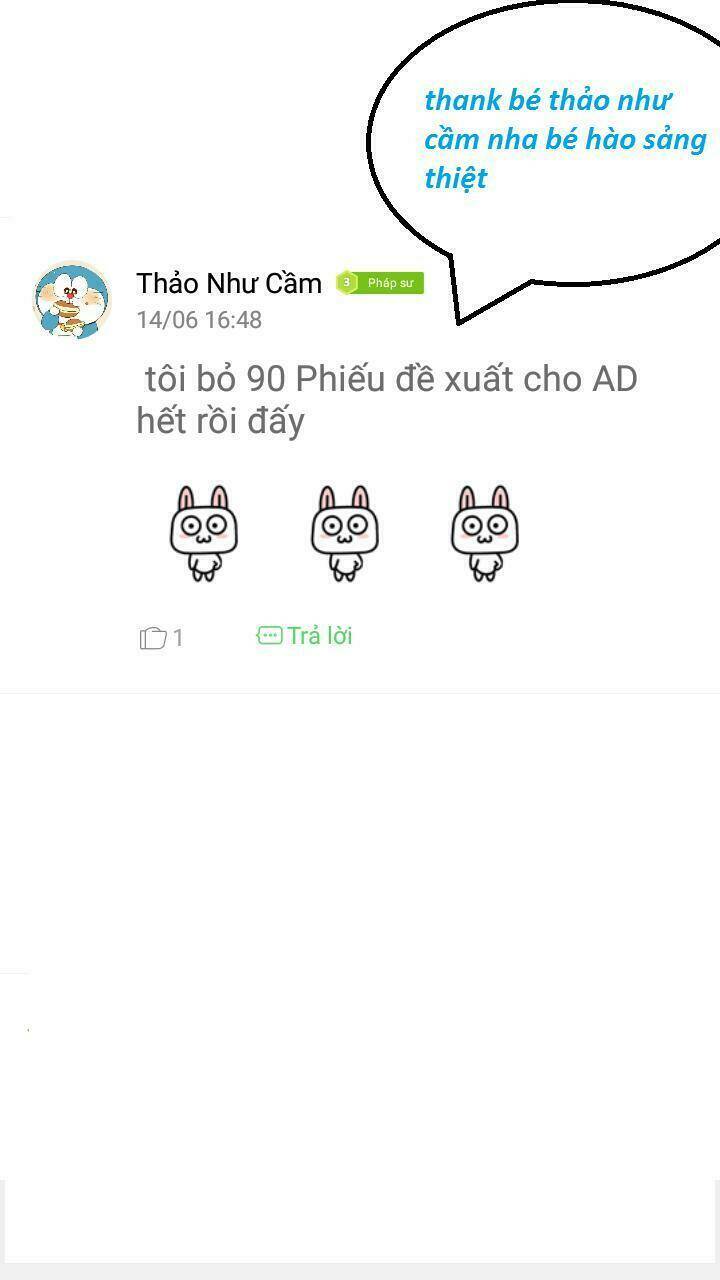The image size is (720, 1280).
Task: Open Thảo Như Cầm's Doraemon avatar
Action: tap(70, 297)
